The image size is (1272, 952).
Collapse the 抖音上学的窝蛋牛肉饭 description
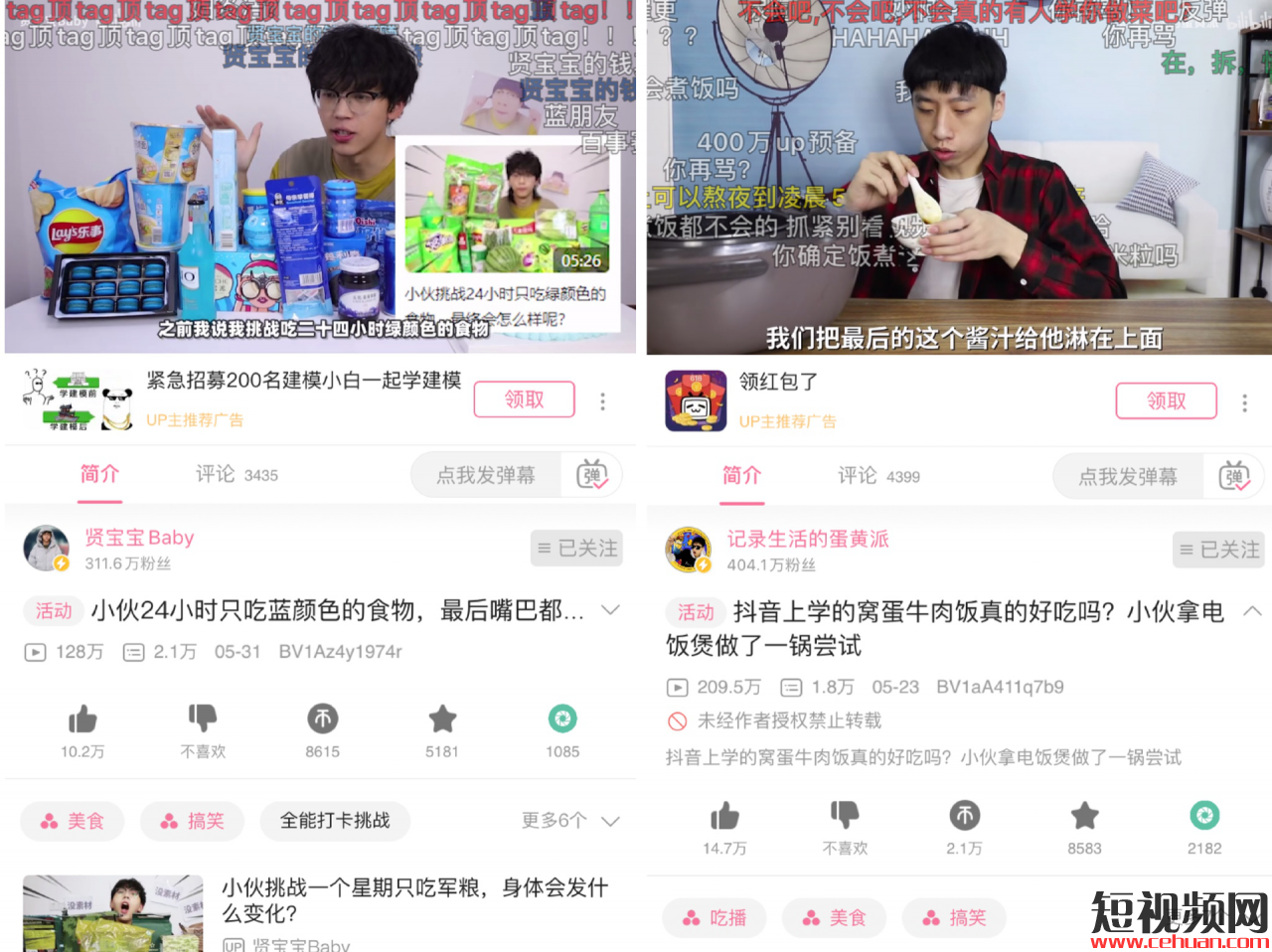point(1252,611)
